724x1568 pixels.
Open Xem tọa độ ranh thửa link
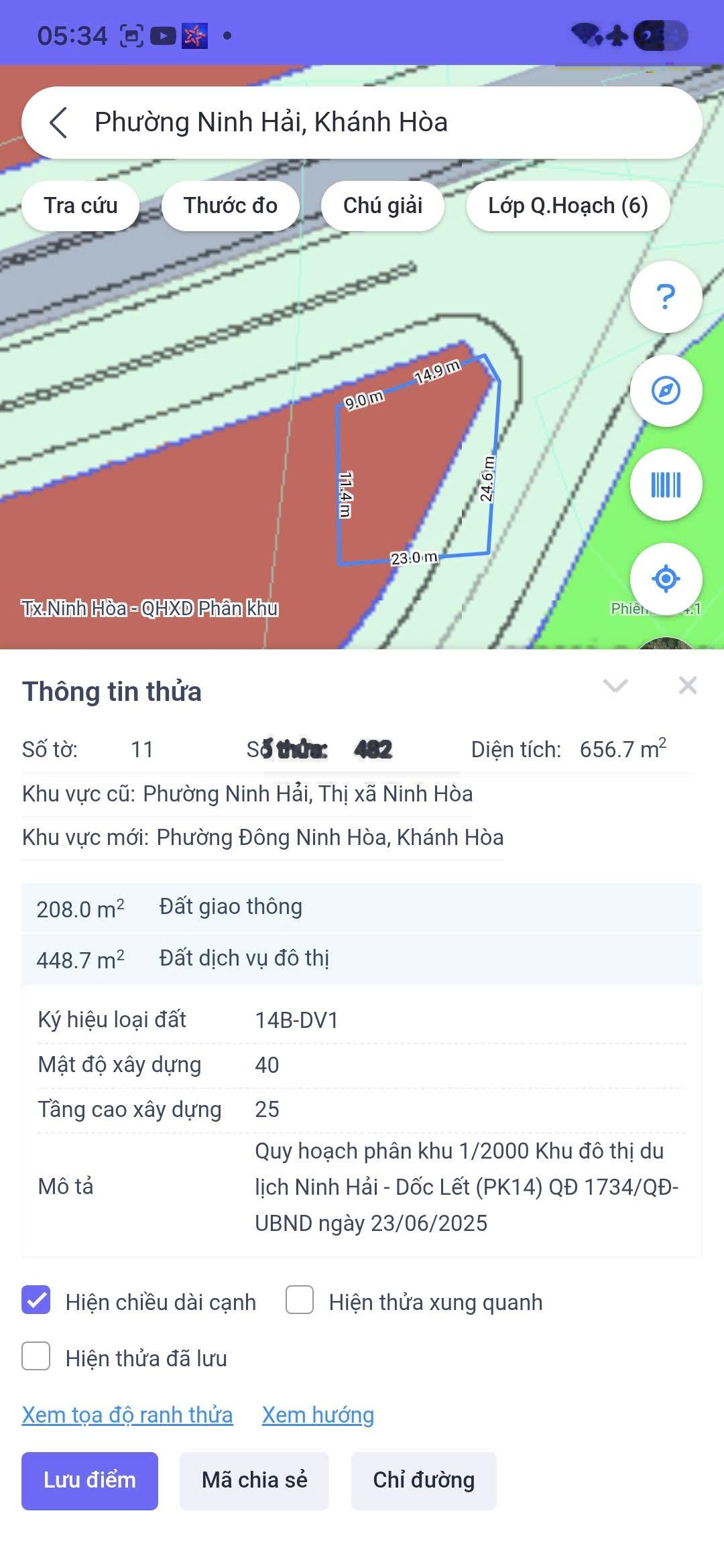tap(127, 1415)
